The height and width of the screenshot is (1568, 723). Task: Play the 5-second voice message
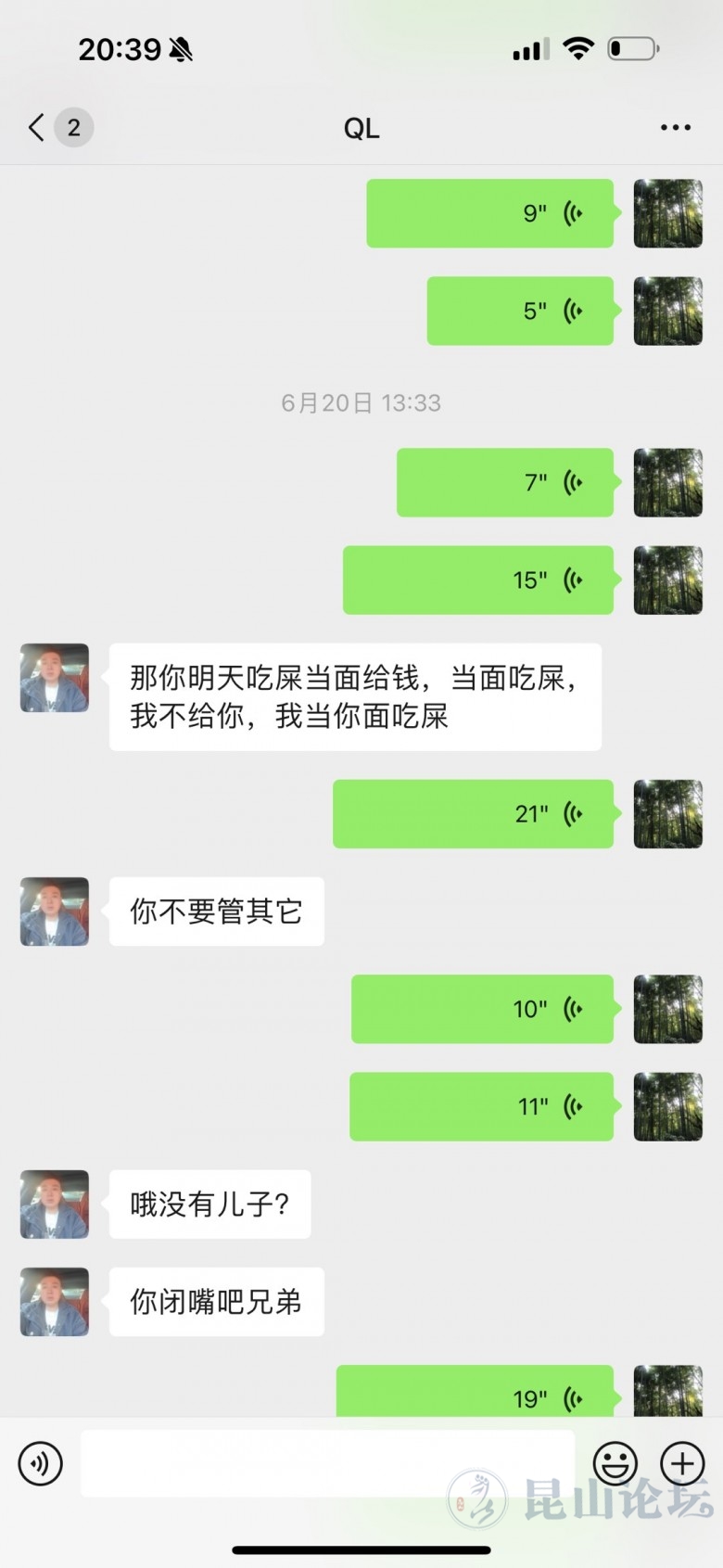[519, 311]
